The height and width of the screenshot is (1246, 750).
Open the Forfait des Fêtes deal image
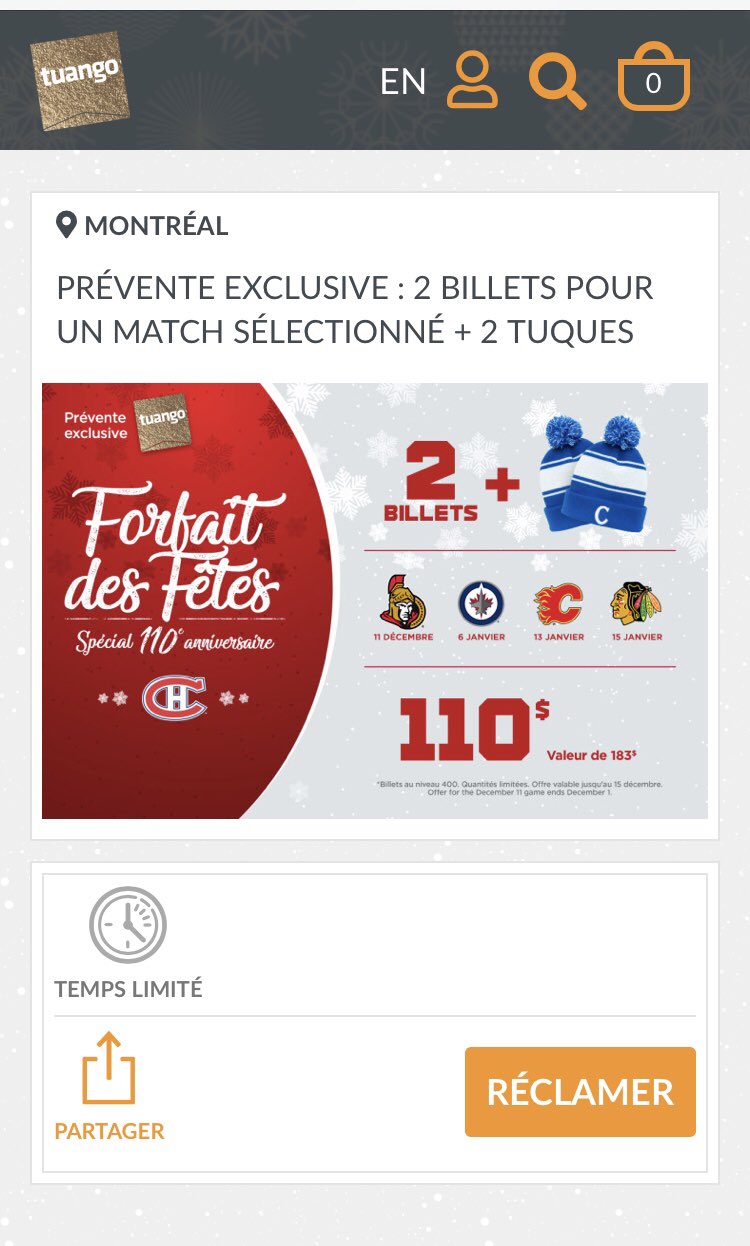coord(375,600)
